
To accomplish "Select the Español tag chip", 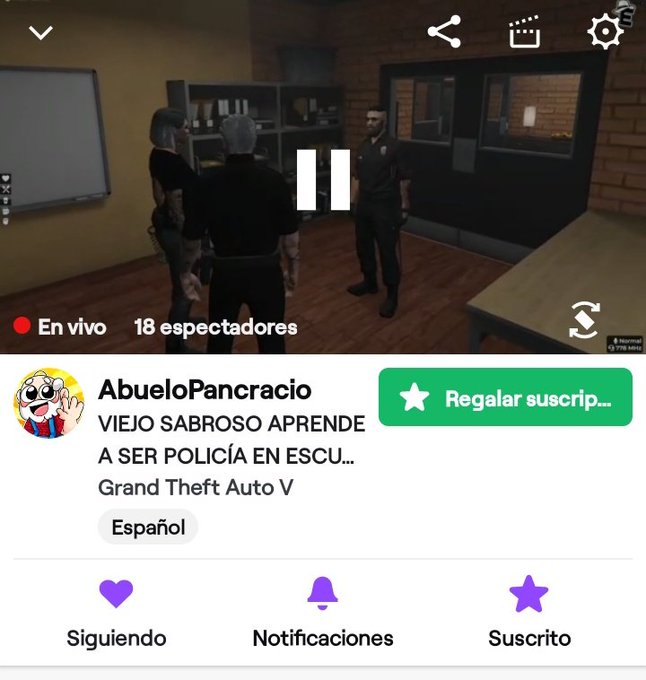I will pyautogui.click(x=148, y=527).
